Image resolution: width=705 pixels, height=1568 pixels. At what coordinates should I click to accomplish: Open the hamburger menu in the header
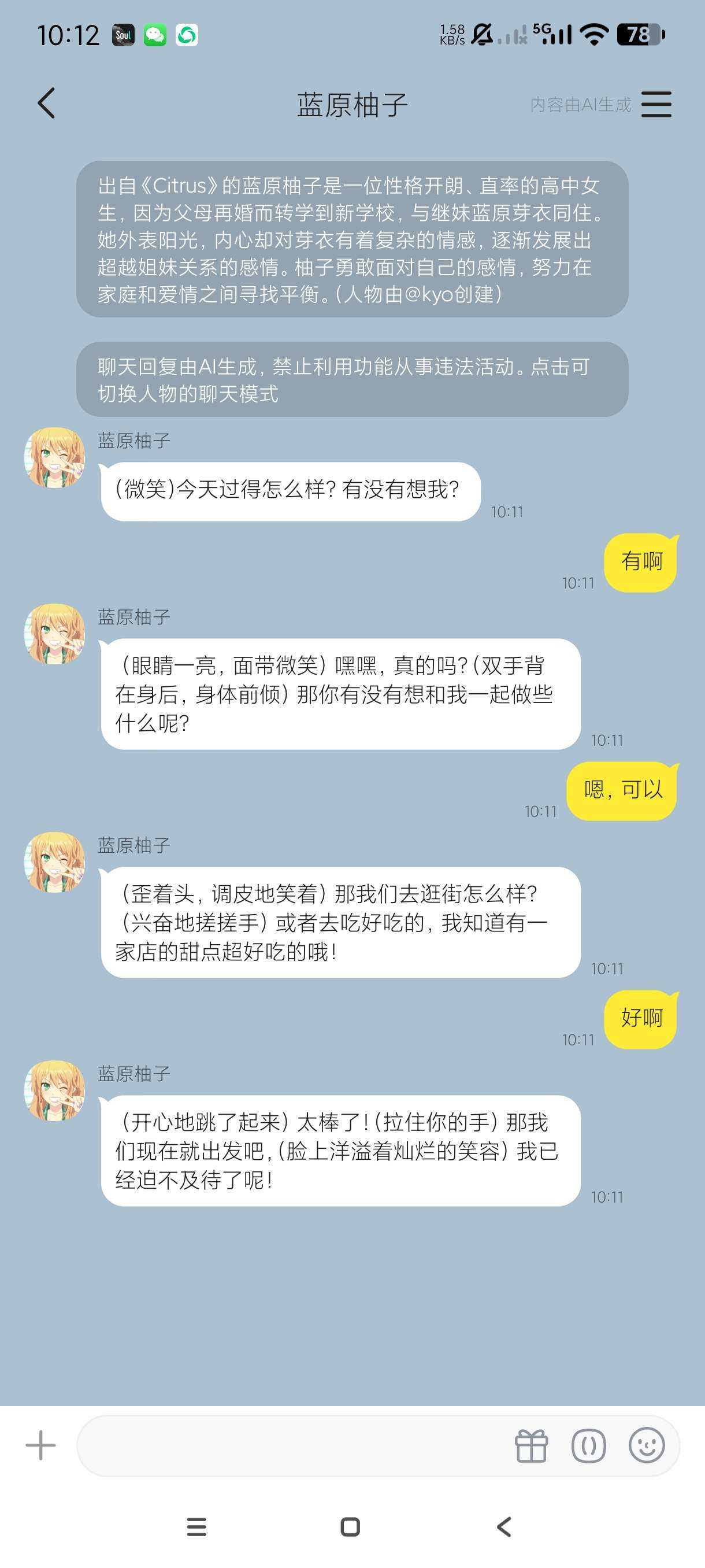click(x=656, y=104)
